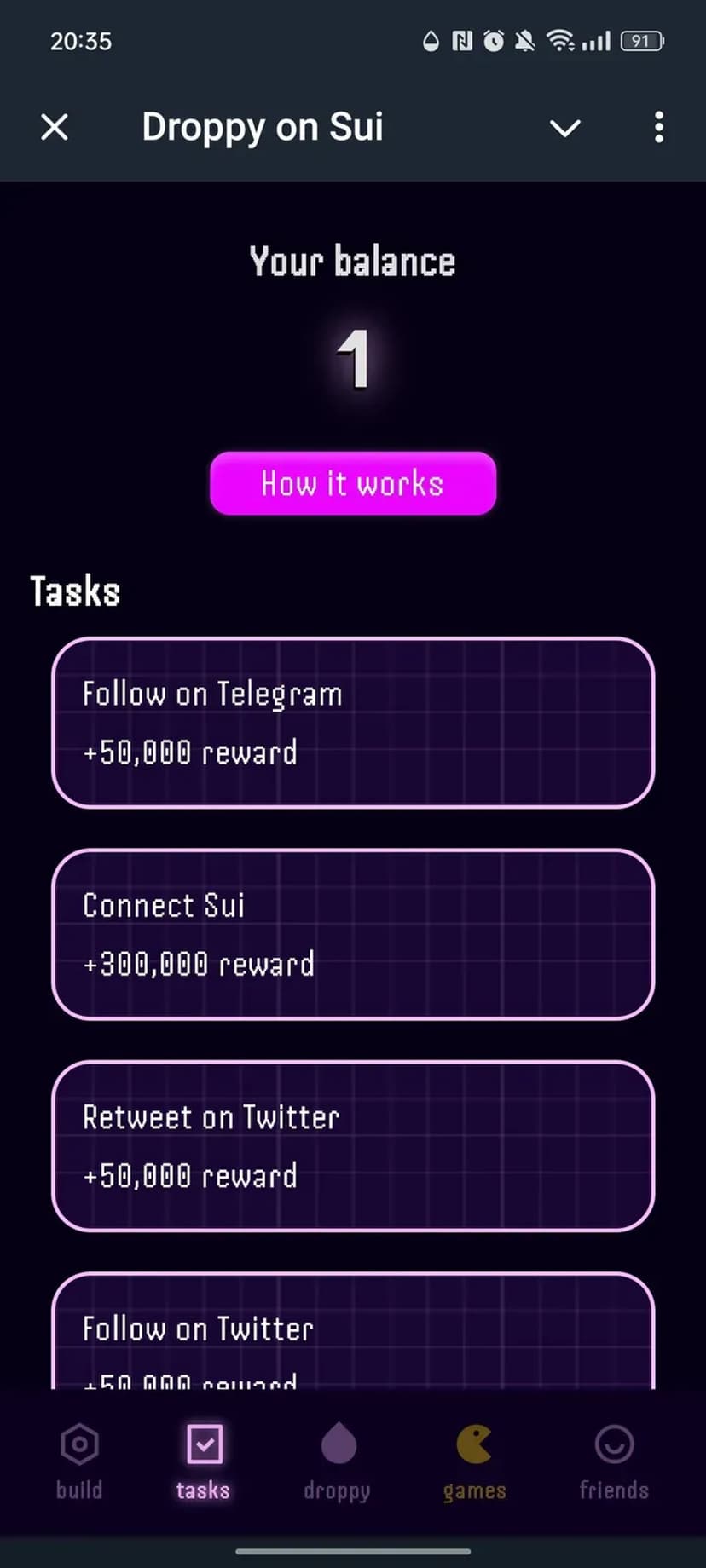This screenshot has height=1568, width=706.
Task: Open the games tab
Action: click(474, 1461)
